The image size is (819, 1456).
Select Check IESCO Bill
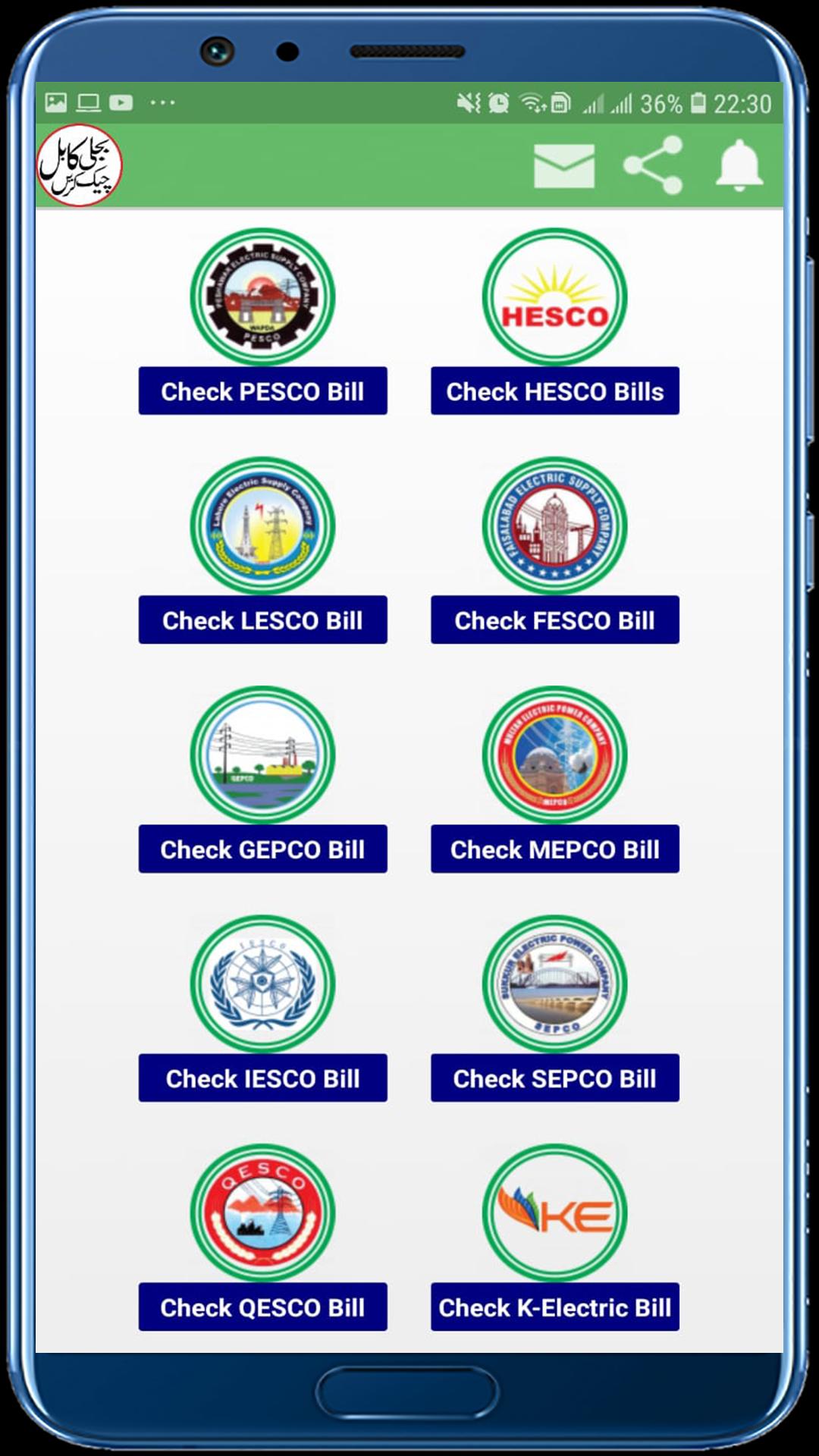(x=262, y=1078)
